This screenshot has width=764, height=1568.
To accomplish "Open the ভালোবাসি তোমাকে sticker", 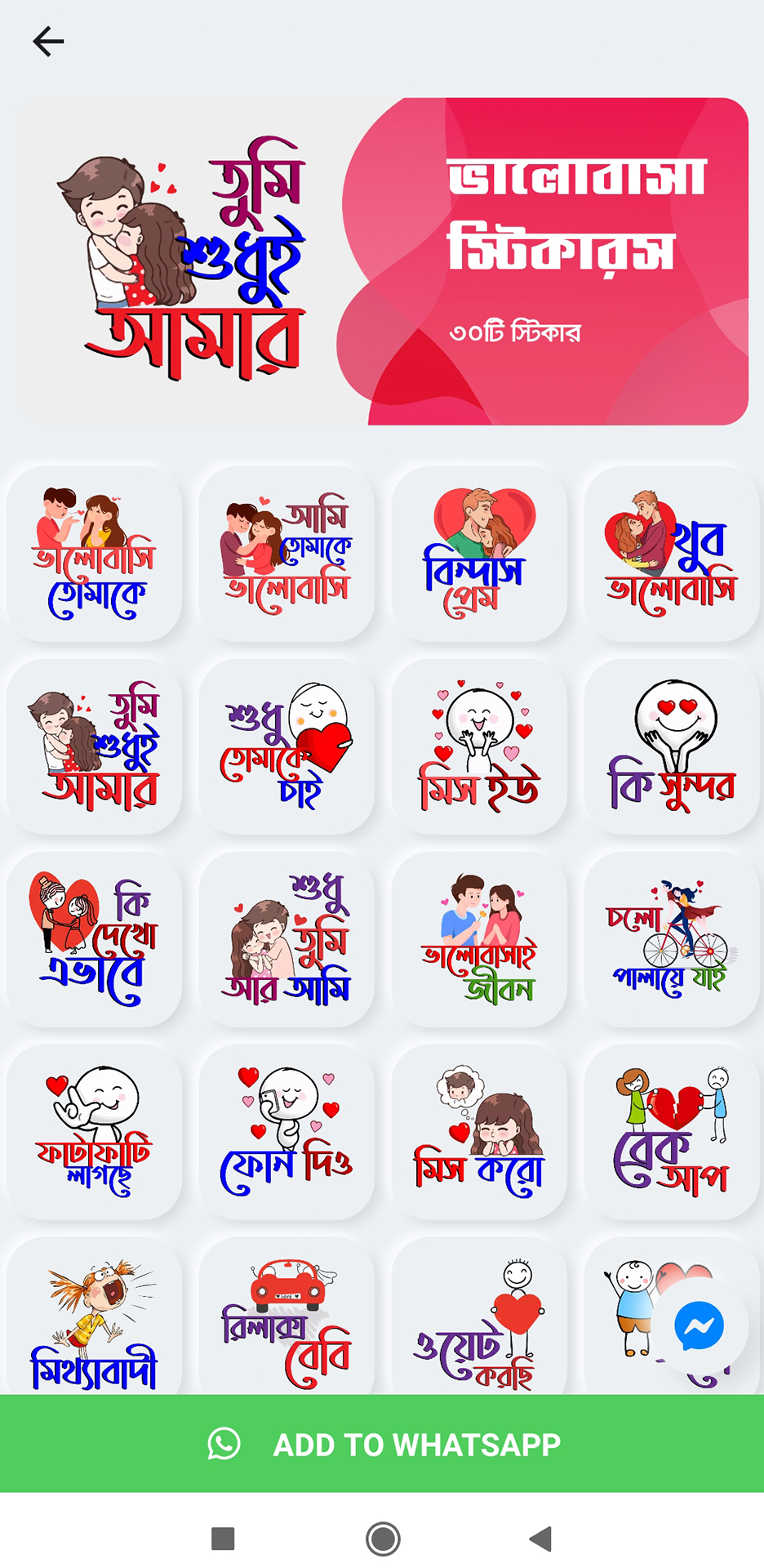I will [x=94, y=554].
